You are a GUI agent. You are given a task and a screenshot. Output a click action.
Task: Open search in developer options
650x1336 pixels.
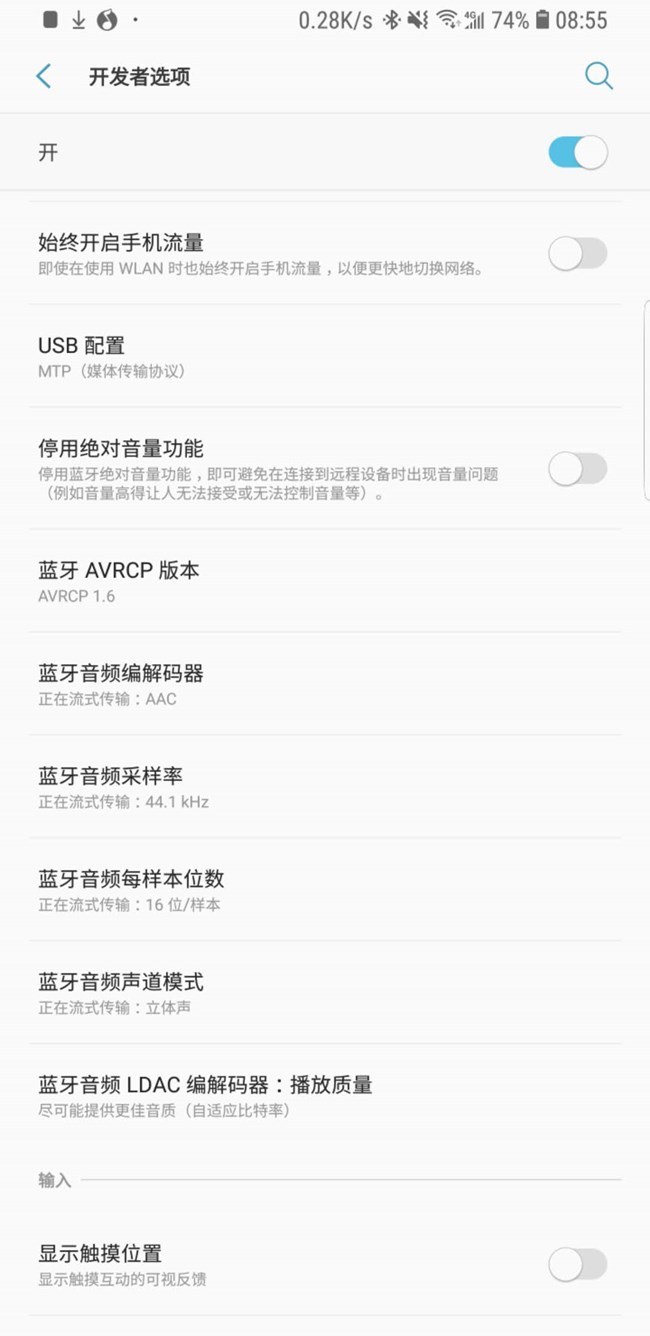pos(598,77)
